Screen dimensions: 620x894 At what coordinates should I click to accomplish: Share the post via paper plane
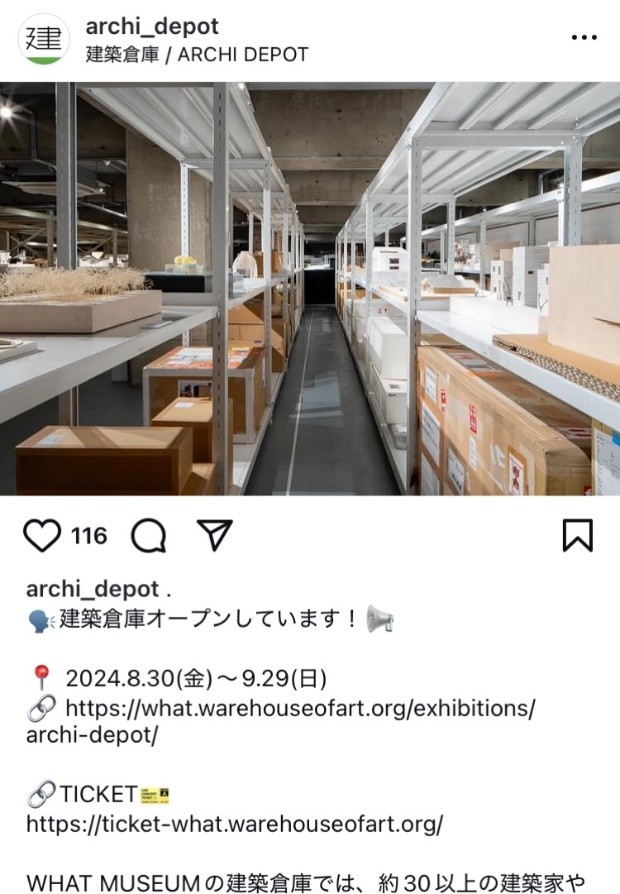tap(214, 536)
